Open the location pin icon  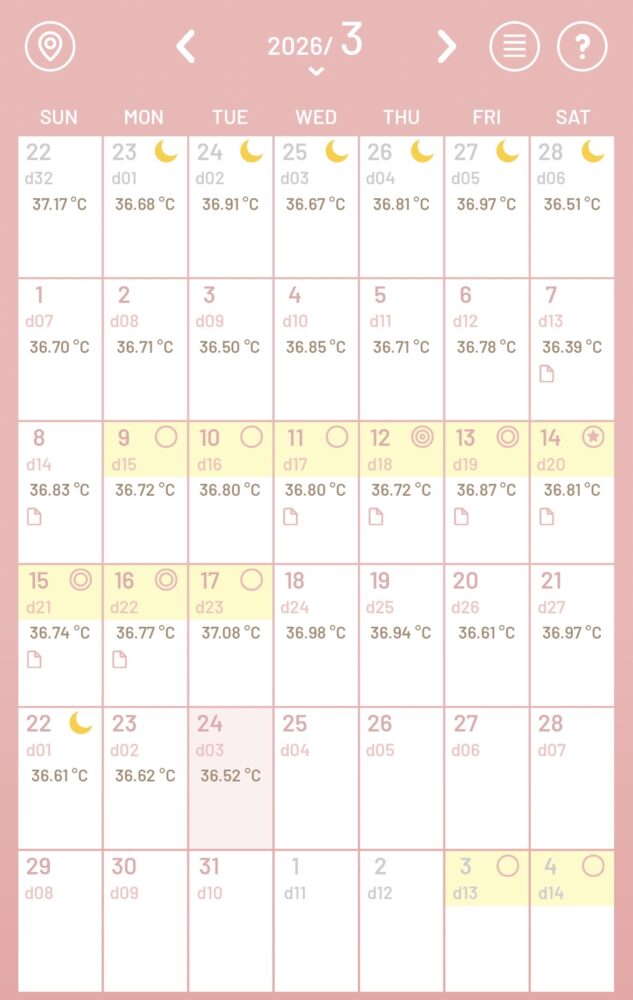[50, 46]
